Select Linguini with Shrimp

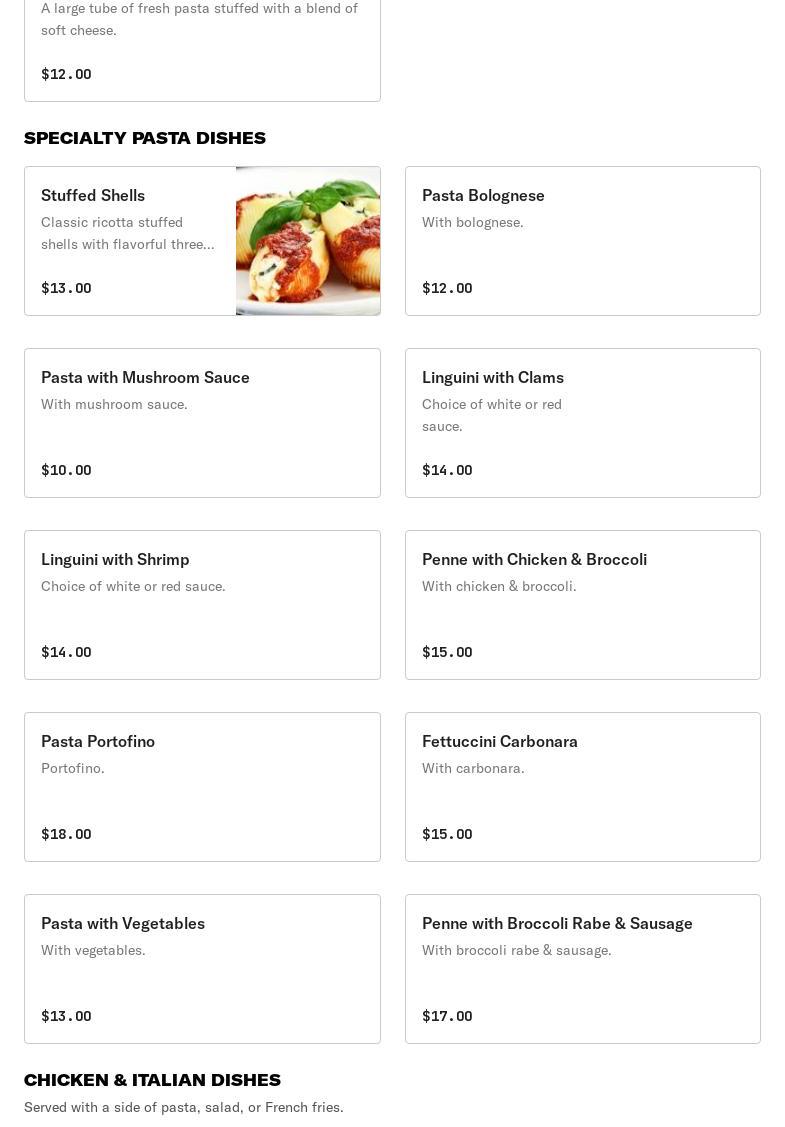(202, 605)
